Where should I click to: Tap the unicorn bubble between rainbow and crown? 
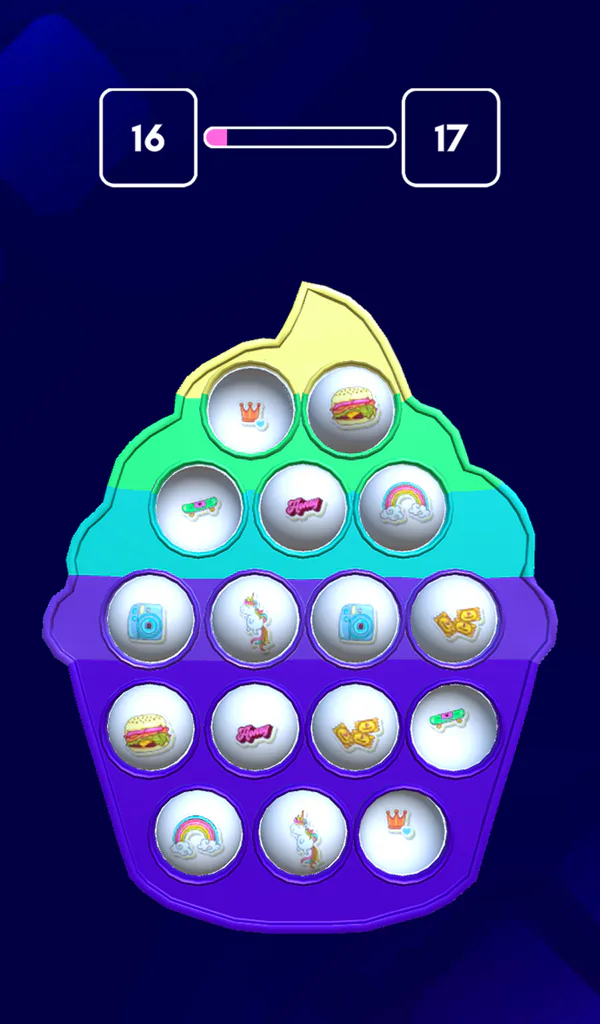(x=303, y=834)
